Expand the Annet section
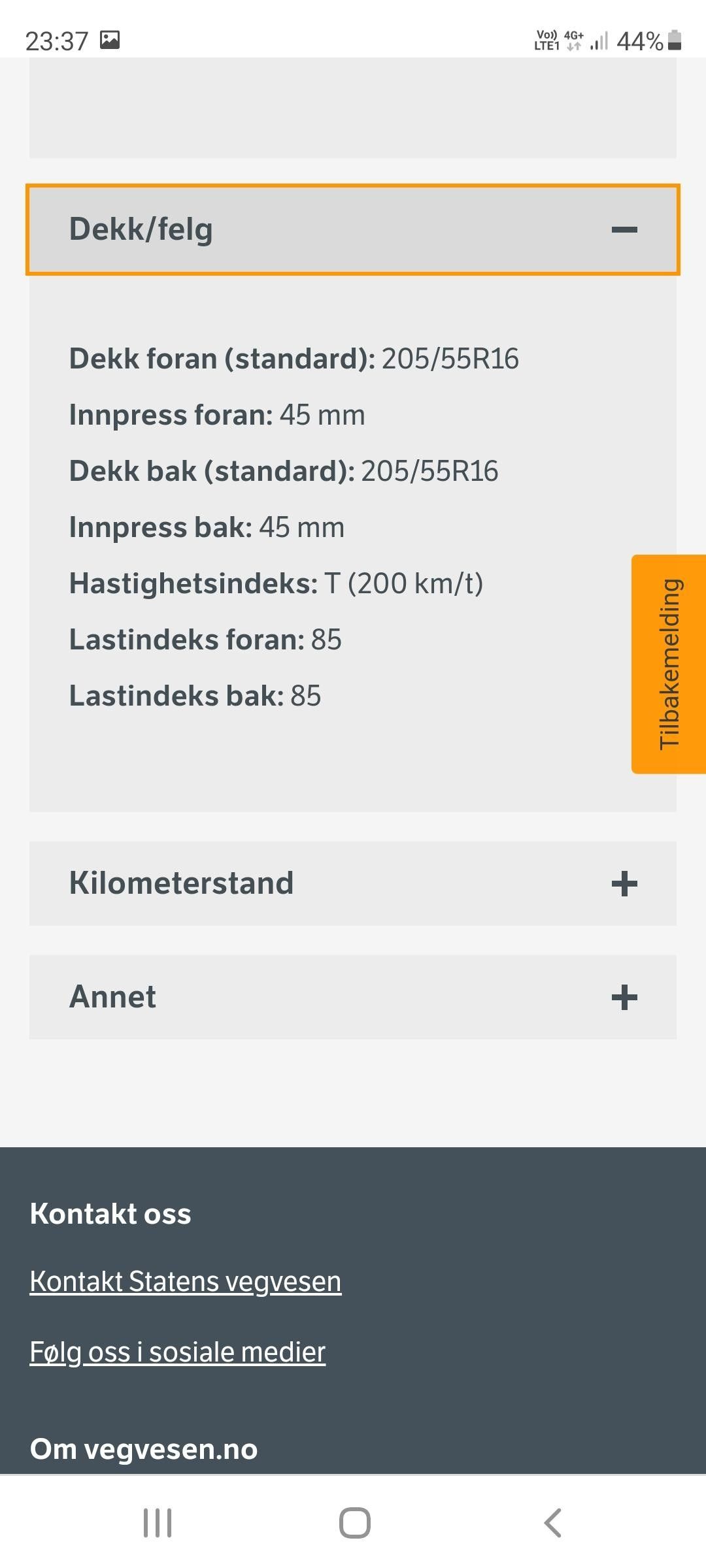Screen dimensions: 706x1568 pyautogui.click(x=353, y=997)
